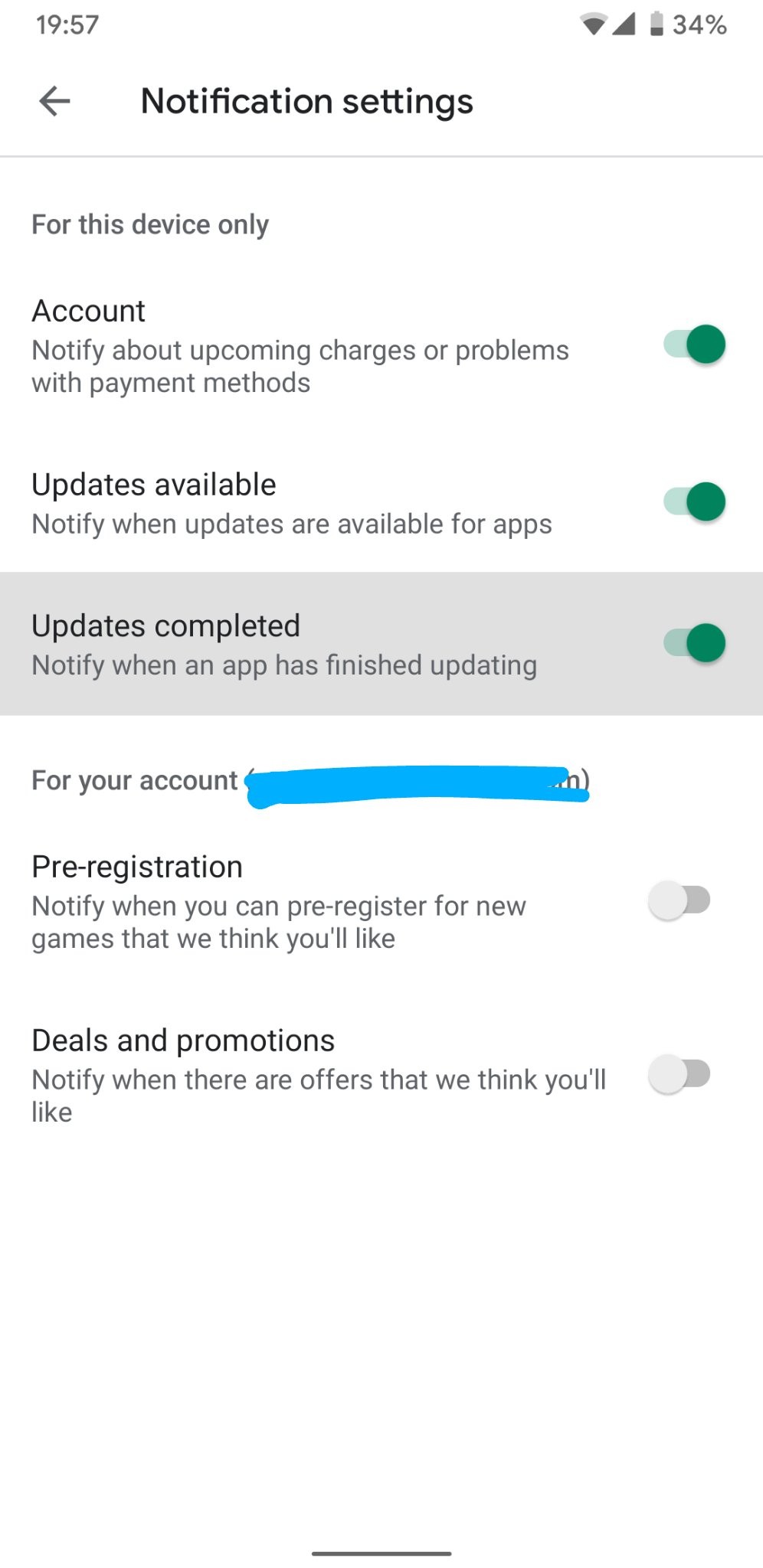Image resolution: width=763 pixels, height=1568 pixels.
Task: Disable the Updates available switch
Action: 695,502
